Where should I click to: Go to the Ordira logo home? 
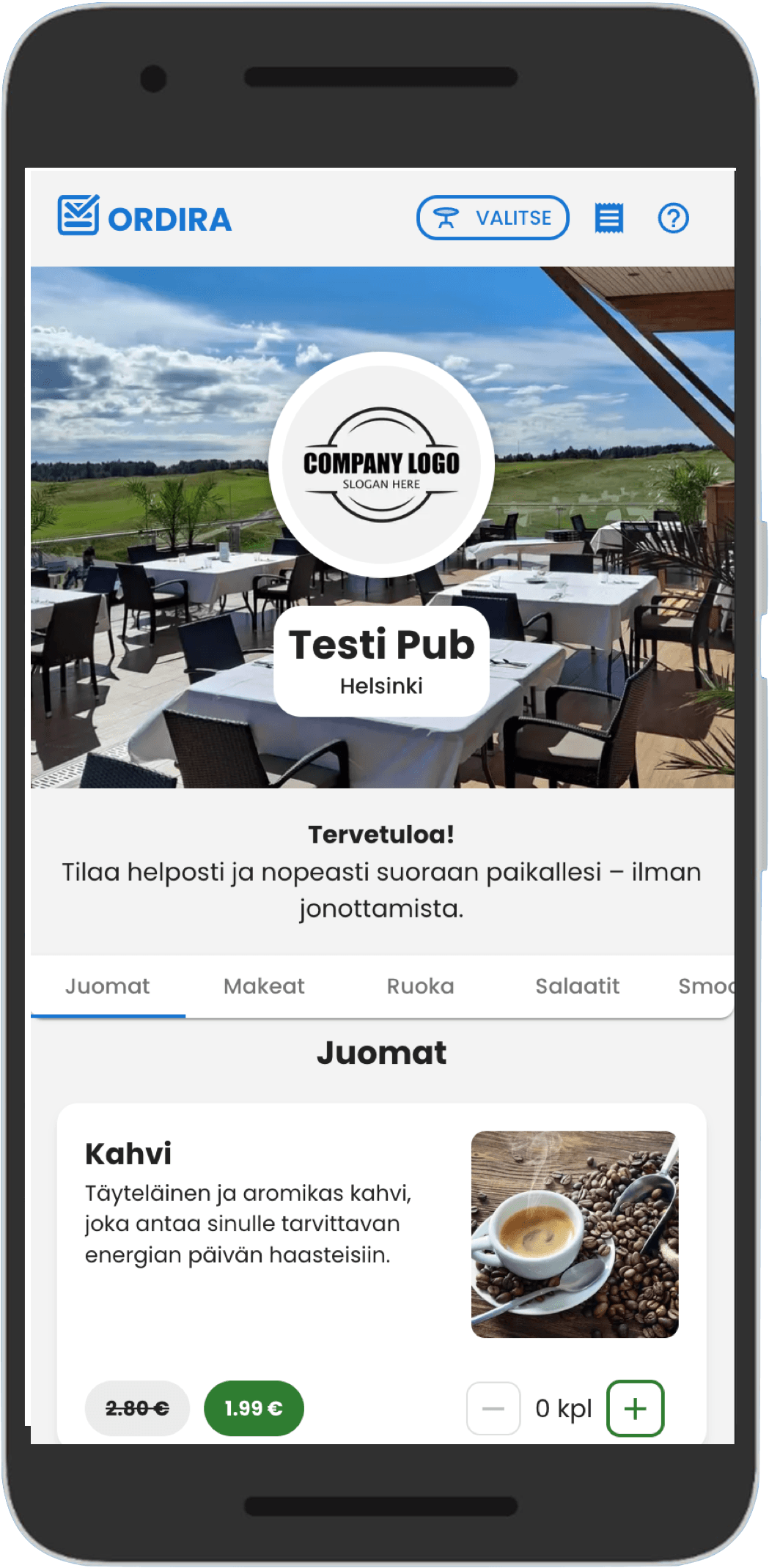click(144, 216)
